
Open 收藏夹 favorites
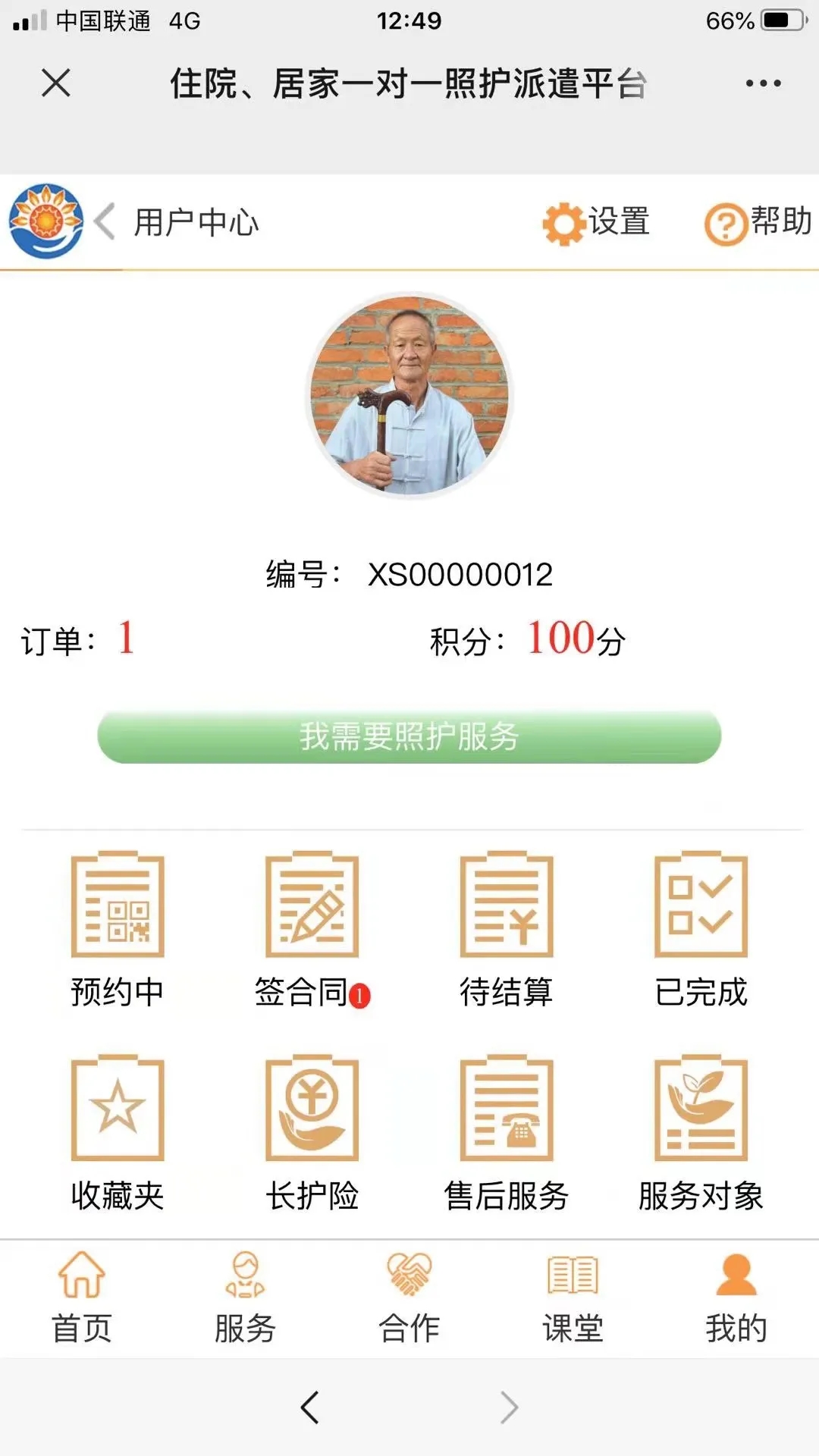click(x=118, y=1133)
